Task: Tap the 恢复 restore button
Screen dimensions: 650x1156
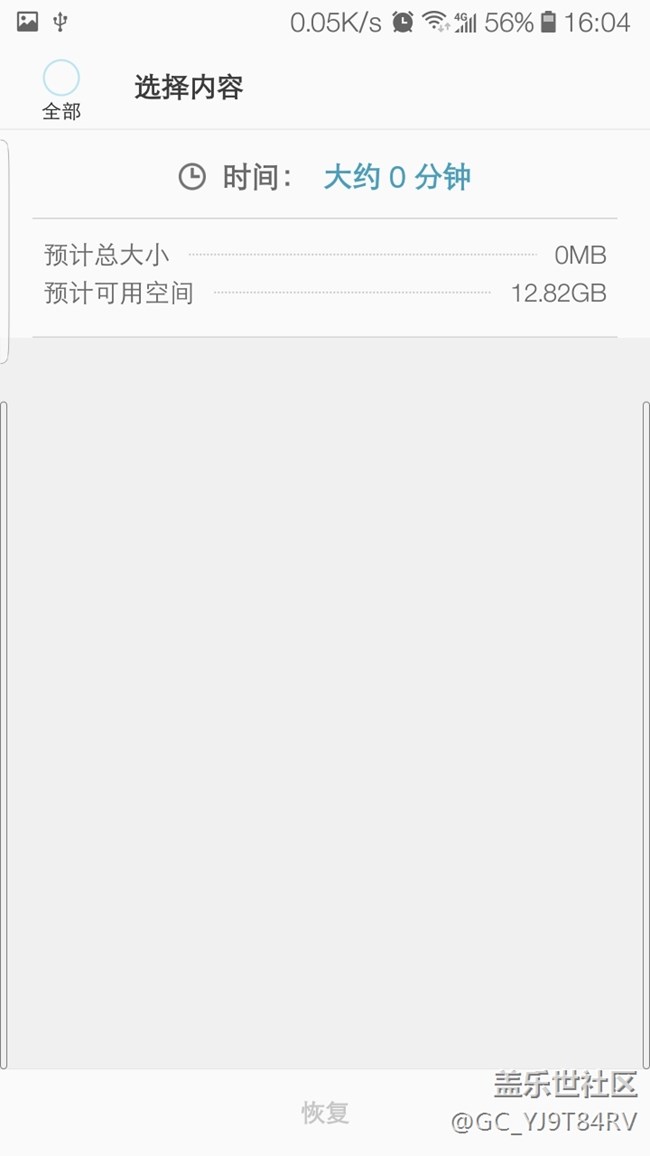Action: (x=325, y=1113)
